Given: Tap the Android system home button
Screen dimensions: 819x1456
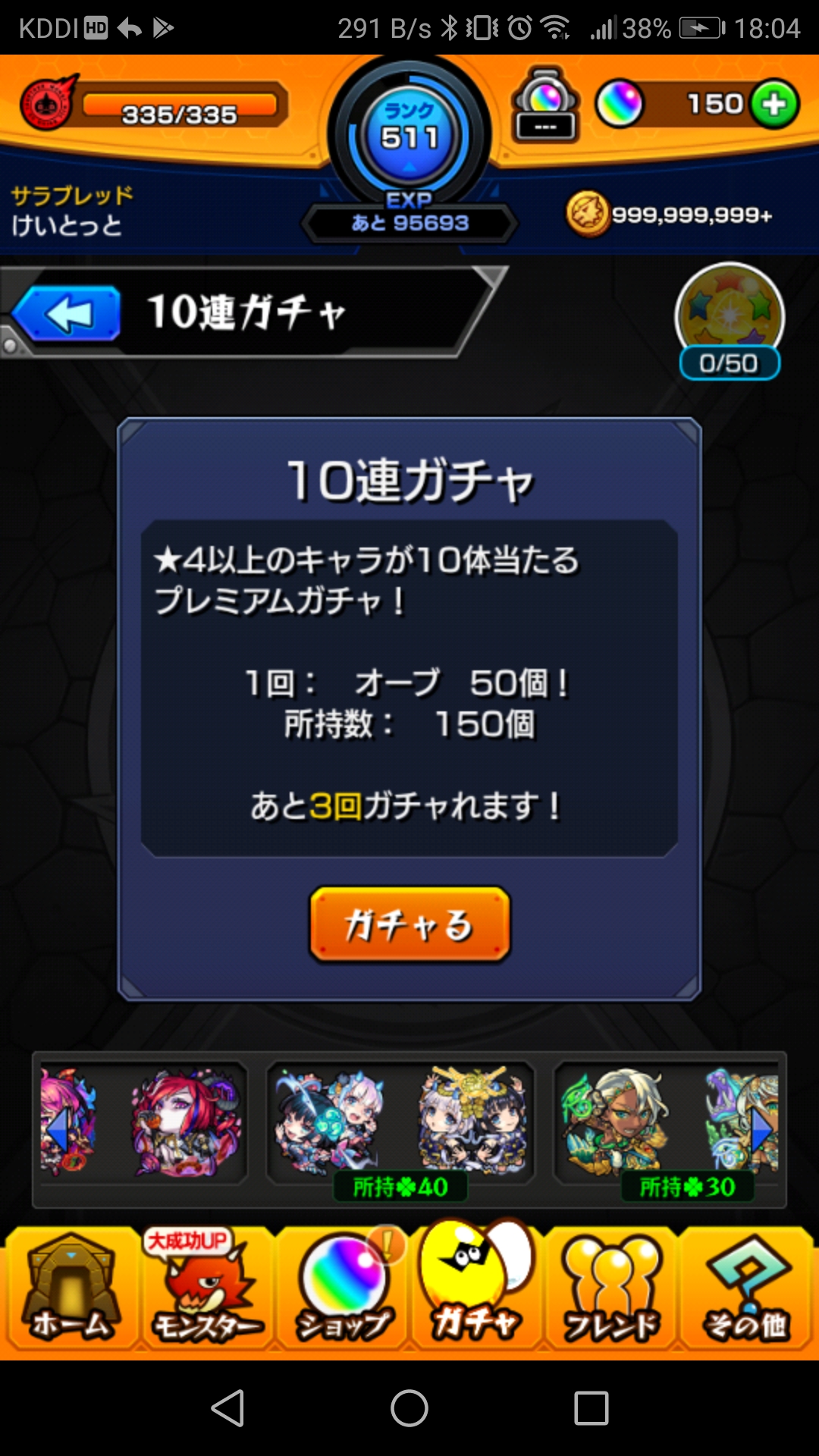Looking at the screenshot, I should [409, 1408].
